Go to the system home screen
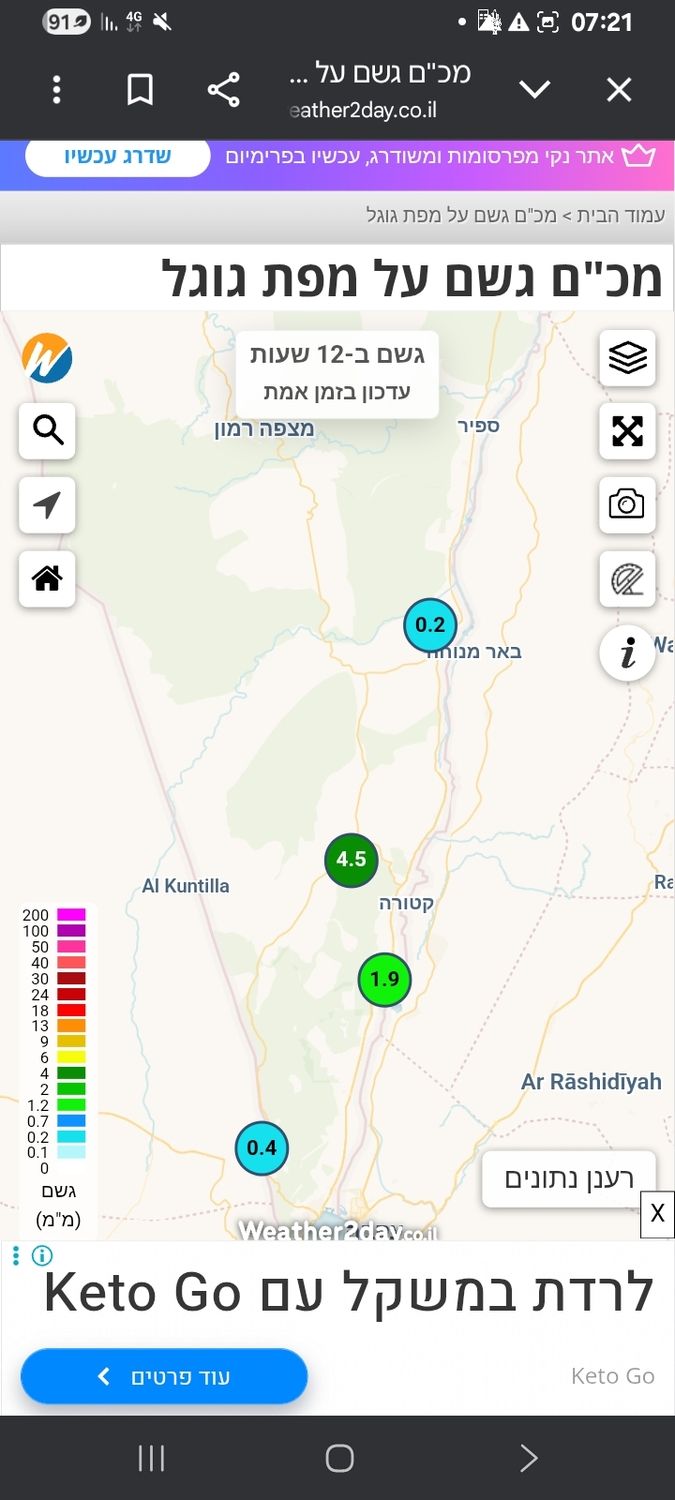The image size is (675, 1500). [x=339, y=1458]
